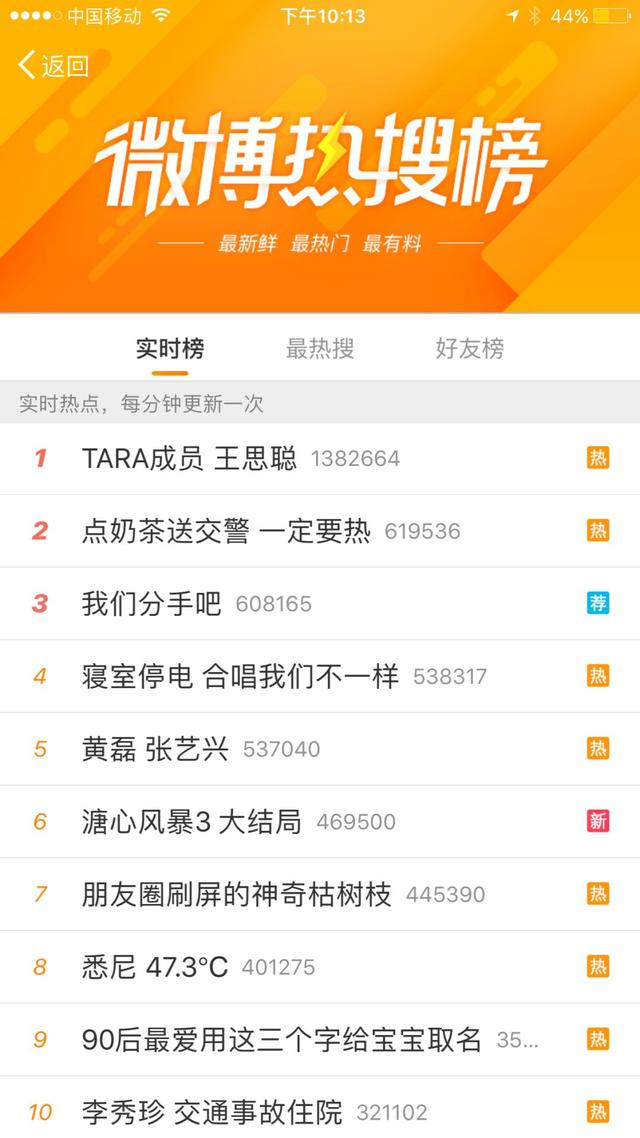Viewport: 640px width, 1138px height.
Task: Switch to the 好友榜 tab
Action: coord(469,348)
